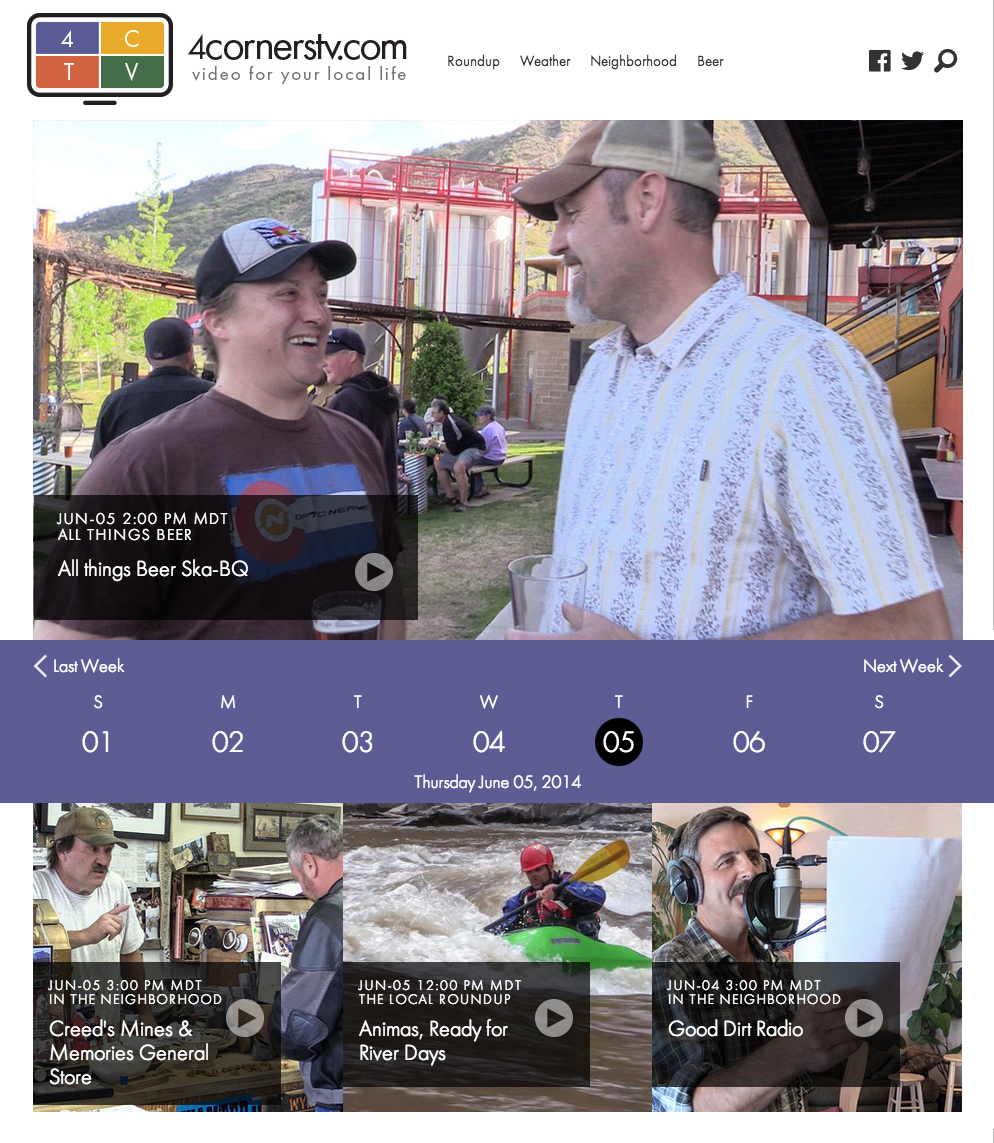Open the Facebook page icon
Viewport: 994px width, 1143px height.
click(x=879, y=61)
